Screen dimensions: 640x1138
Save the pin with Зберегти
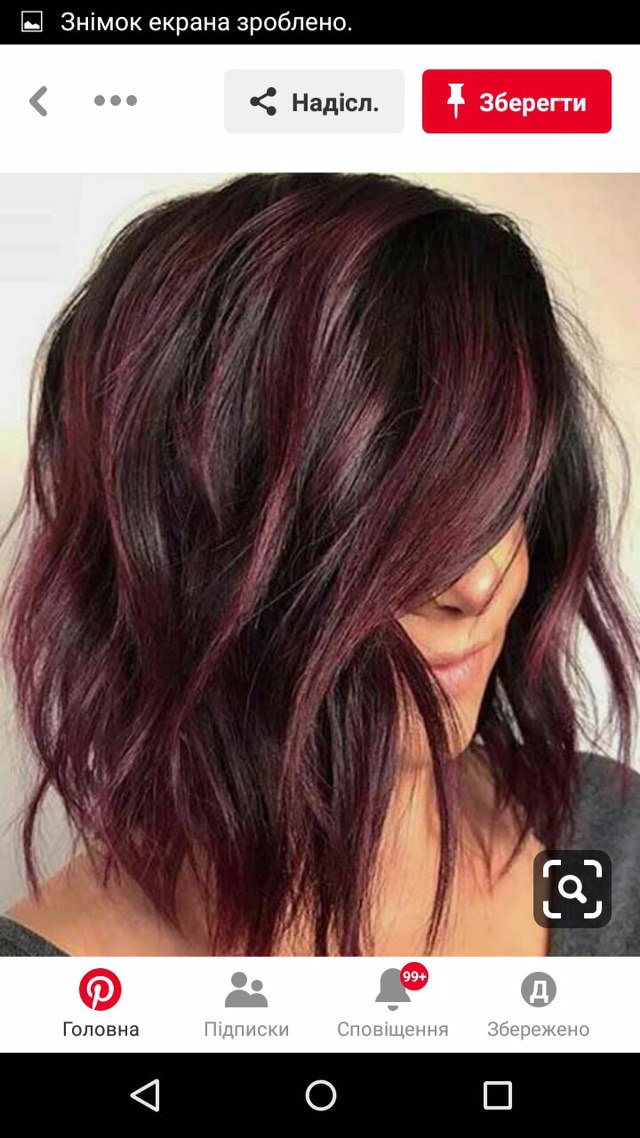point(517,102)
